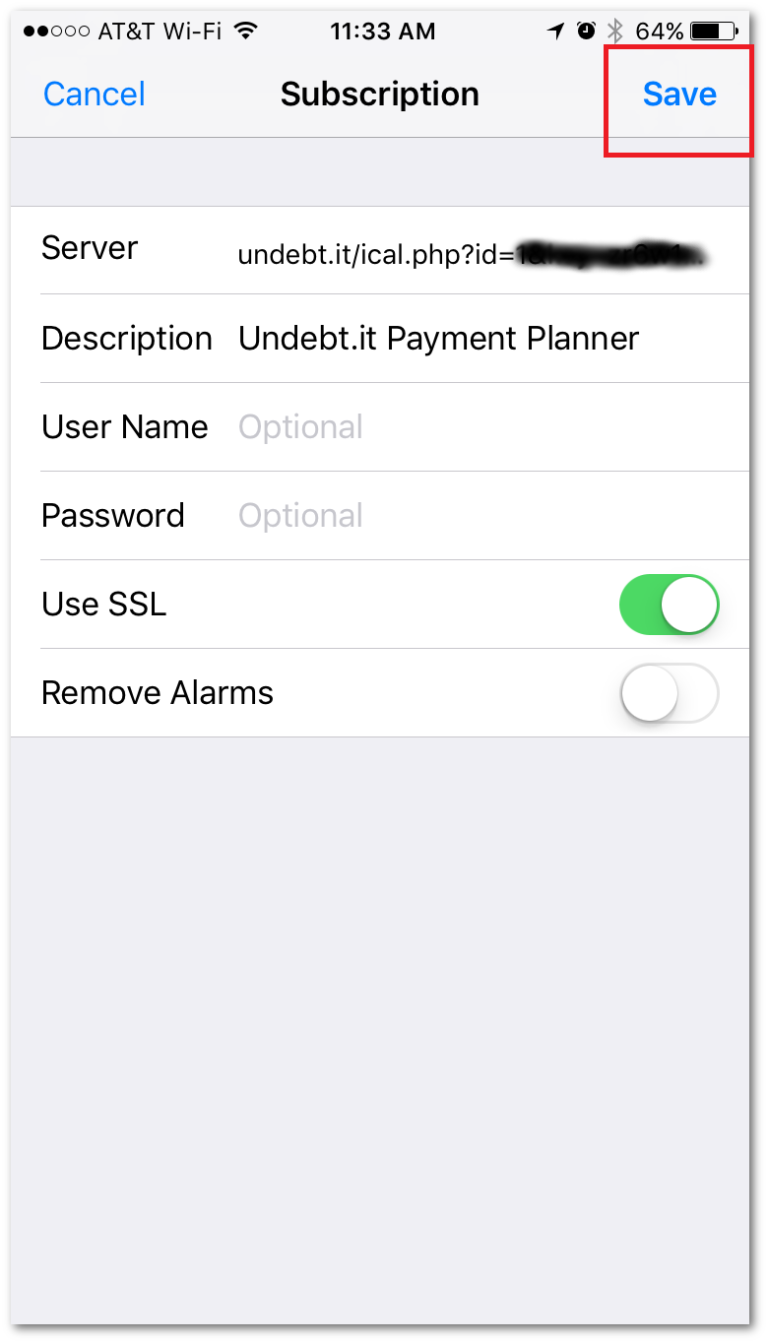Cancel the subscription setup

pyautogui.click(x=94, y=94)
